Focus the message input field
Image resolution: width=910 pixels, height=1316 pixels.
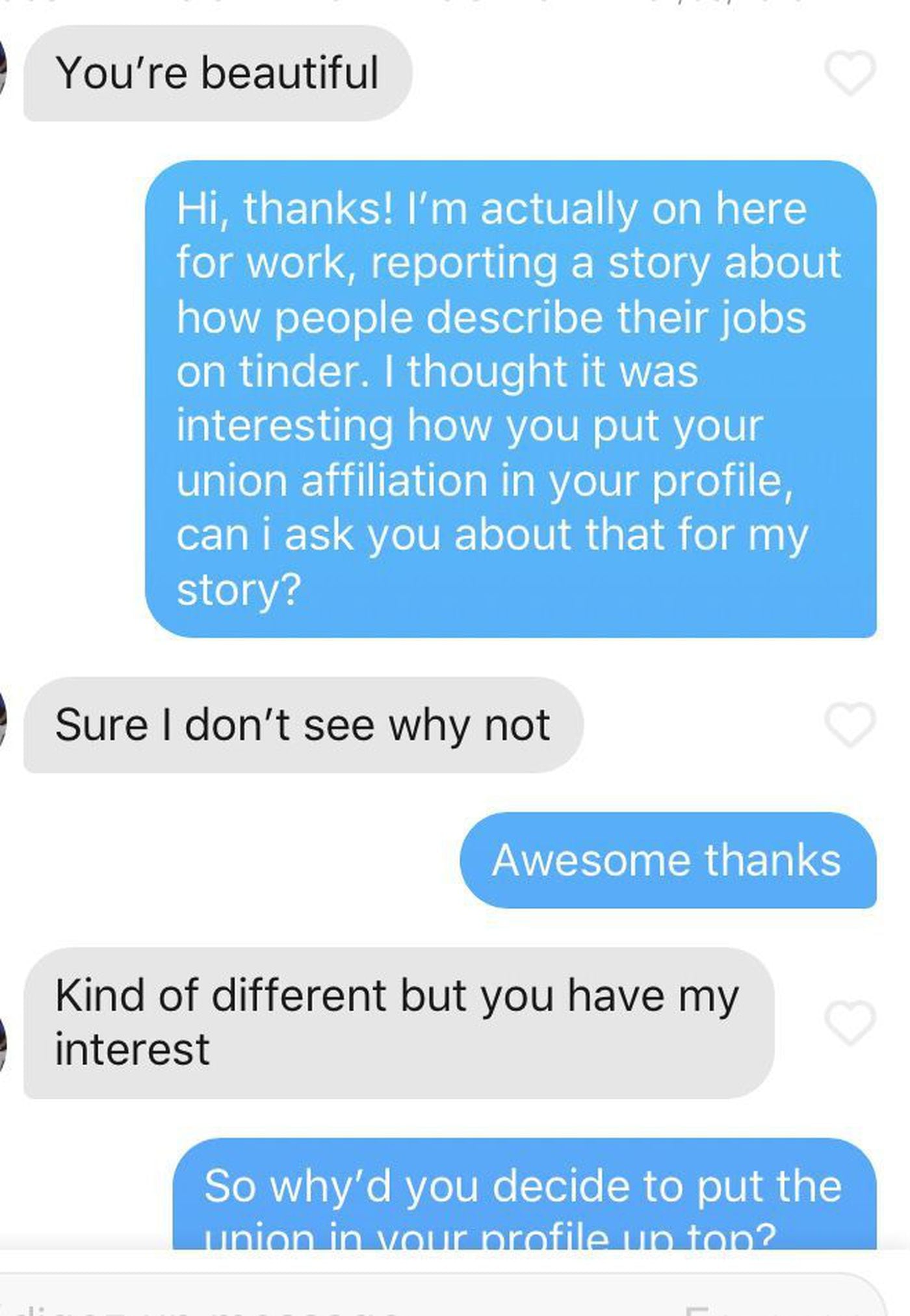pos(325,1303)
